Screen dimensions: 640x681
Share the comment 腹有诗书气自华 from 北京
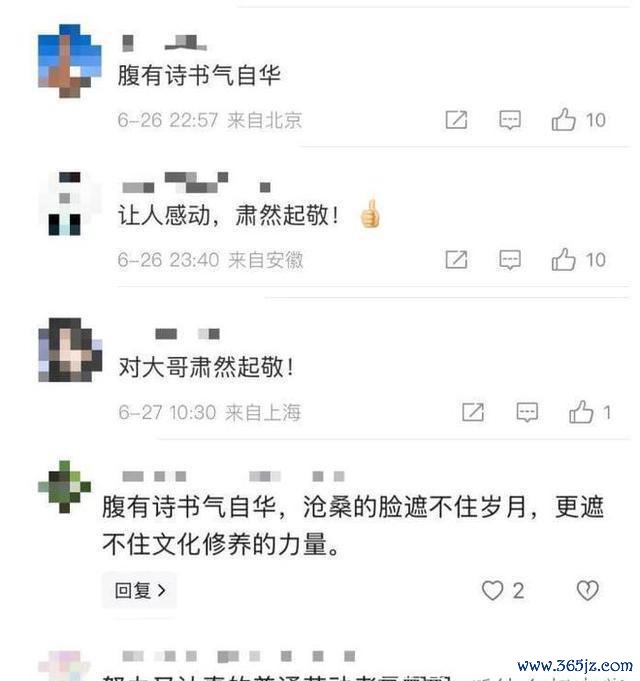(x=456, y=120)
